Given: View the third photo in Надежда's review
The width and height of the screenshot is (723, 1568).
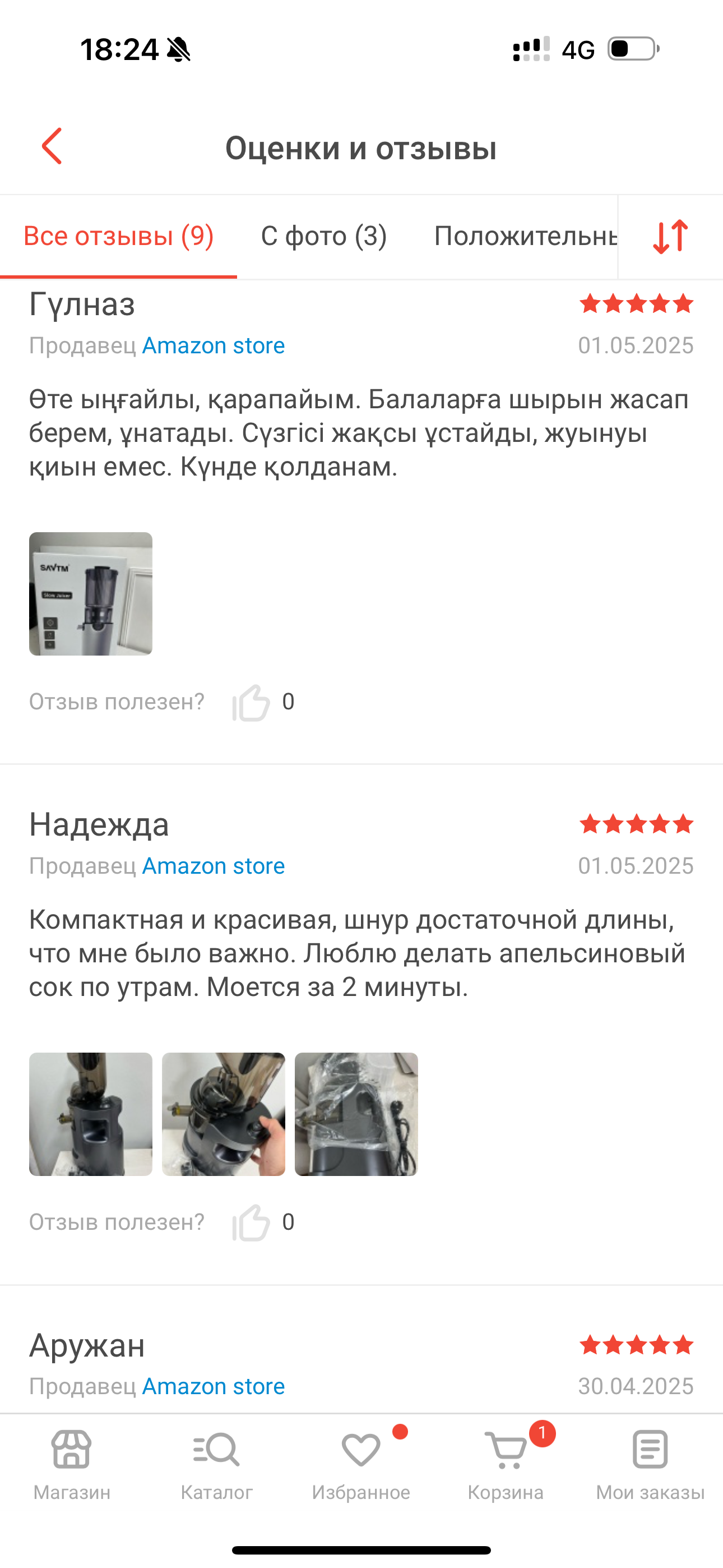Looking at the screenshot, I should coord(356,1114).
